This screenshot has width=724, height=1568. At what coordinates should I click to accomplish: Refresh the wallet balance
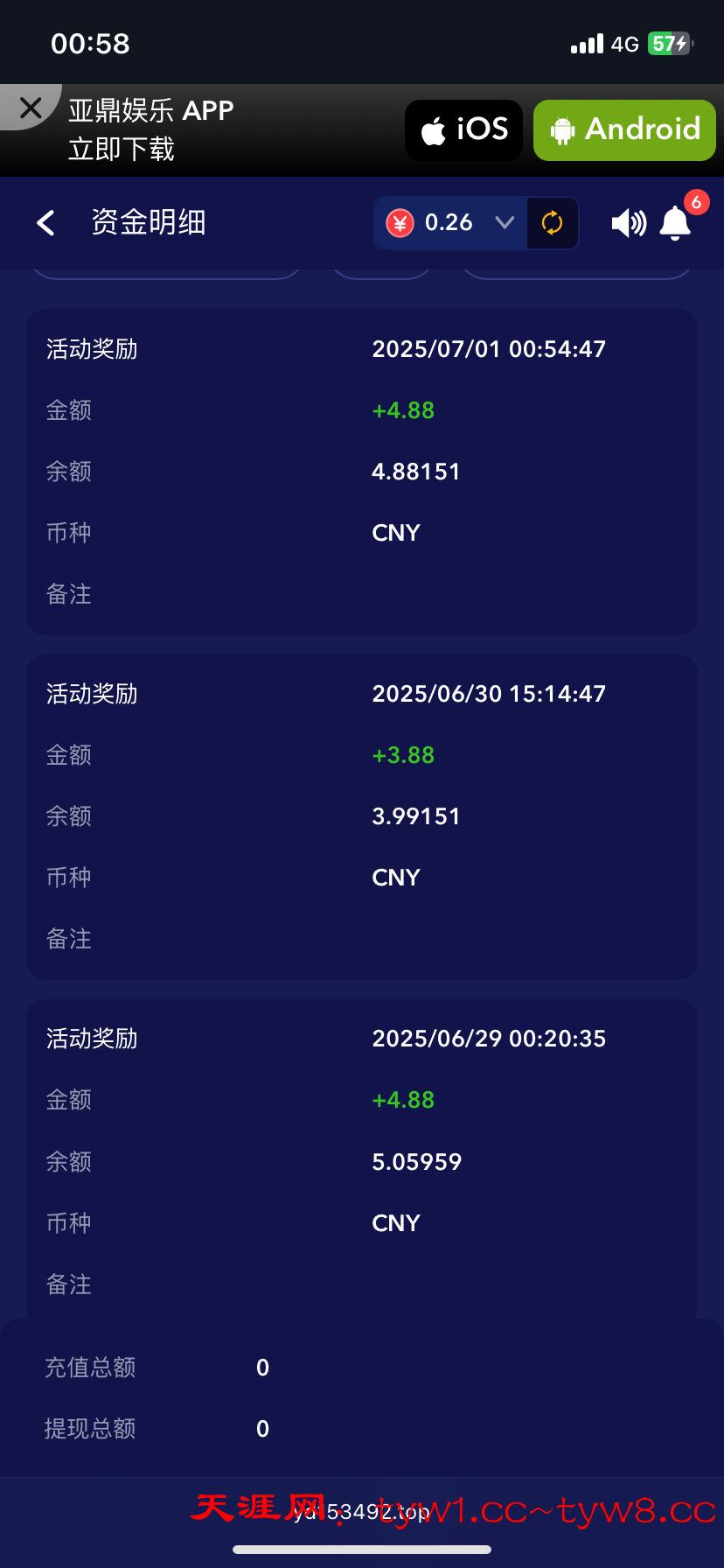tap(552, 223)
